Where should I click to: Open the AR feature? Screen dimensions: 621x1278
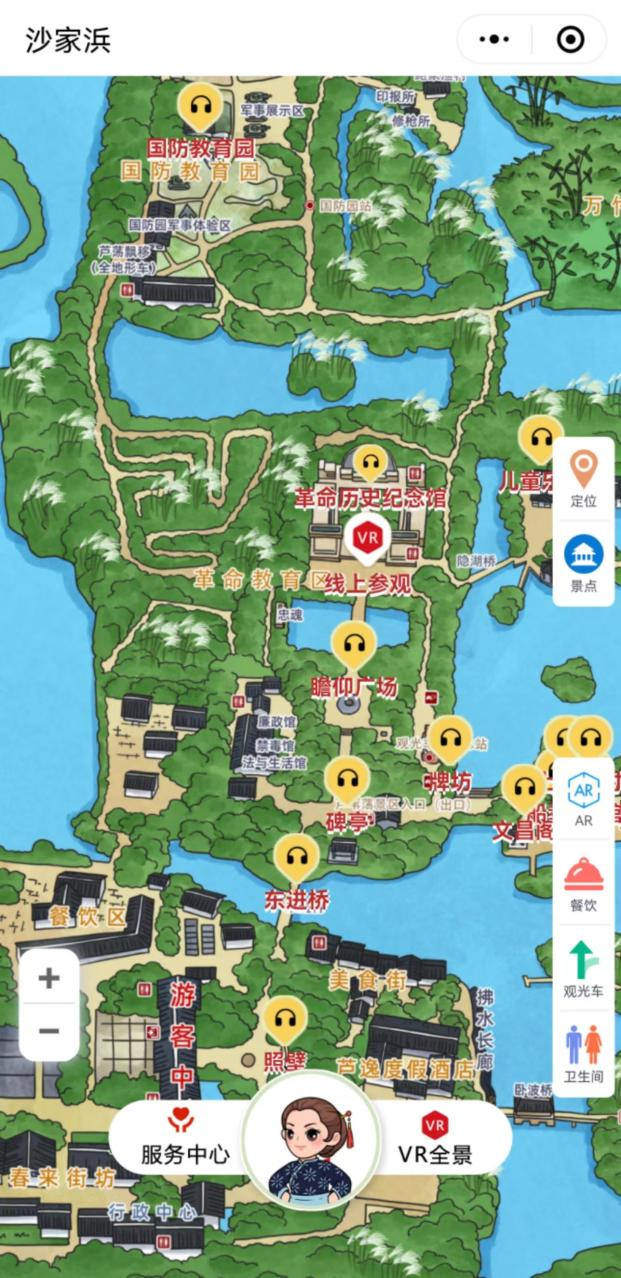(583, 799)
